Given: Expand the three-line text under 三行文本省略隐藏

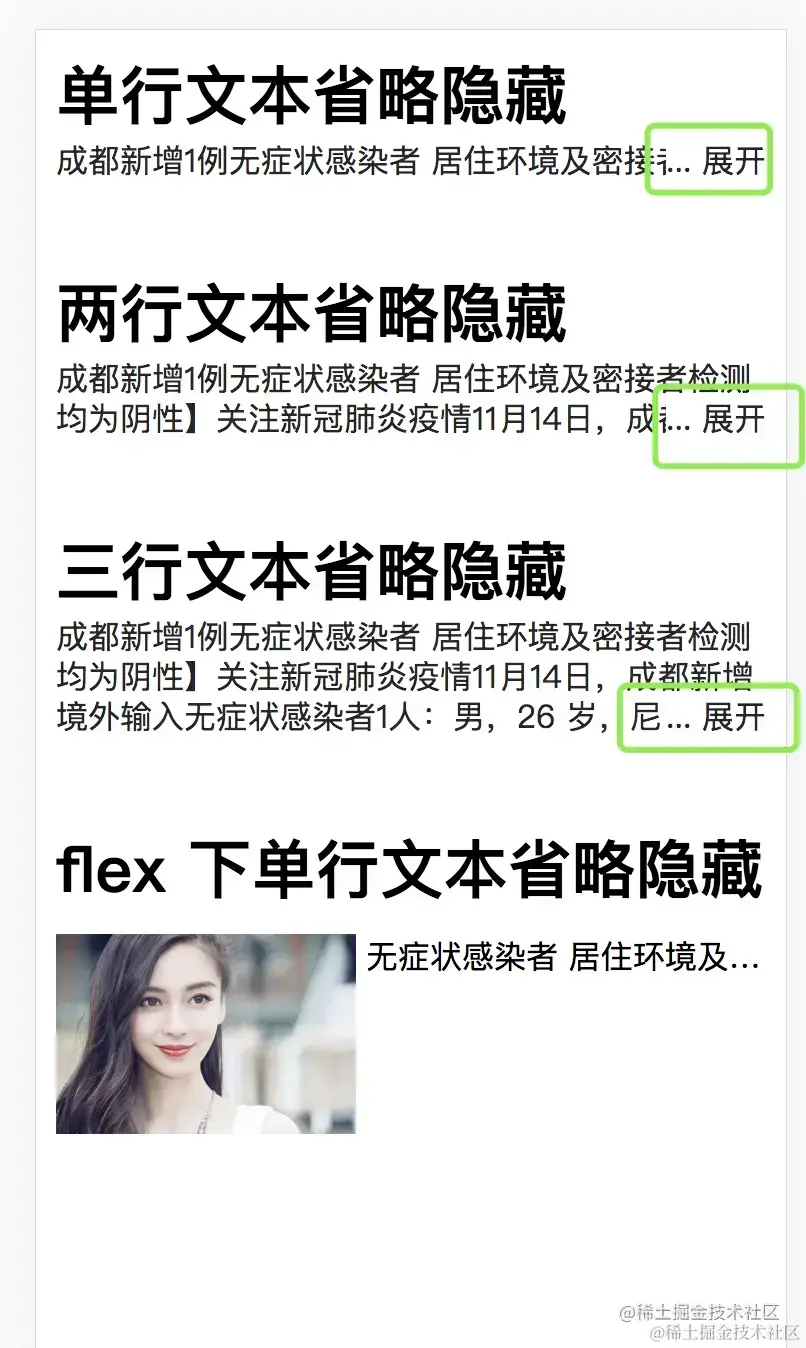Looking at the screenshot, I should (733, 717).
